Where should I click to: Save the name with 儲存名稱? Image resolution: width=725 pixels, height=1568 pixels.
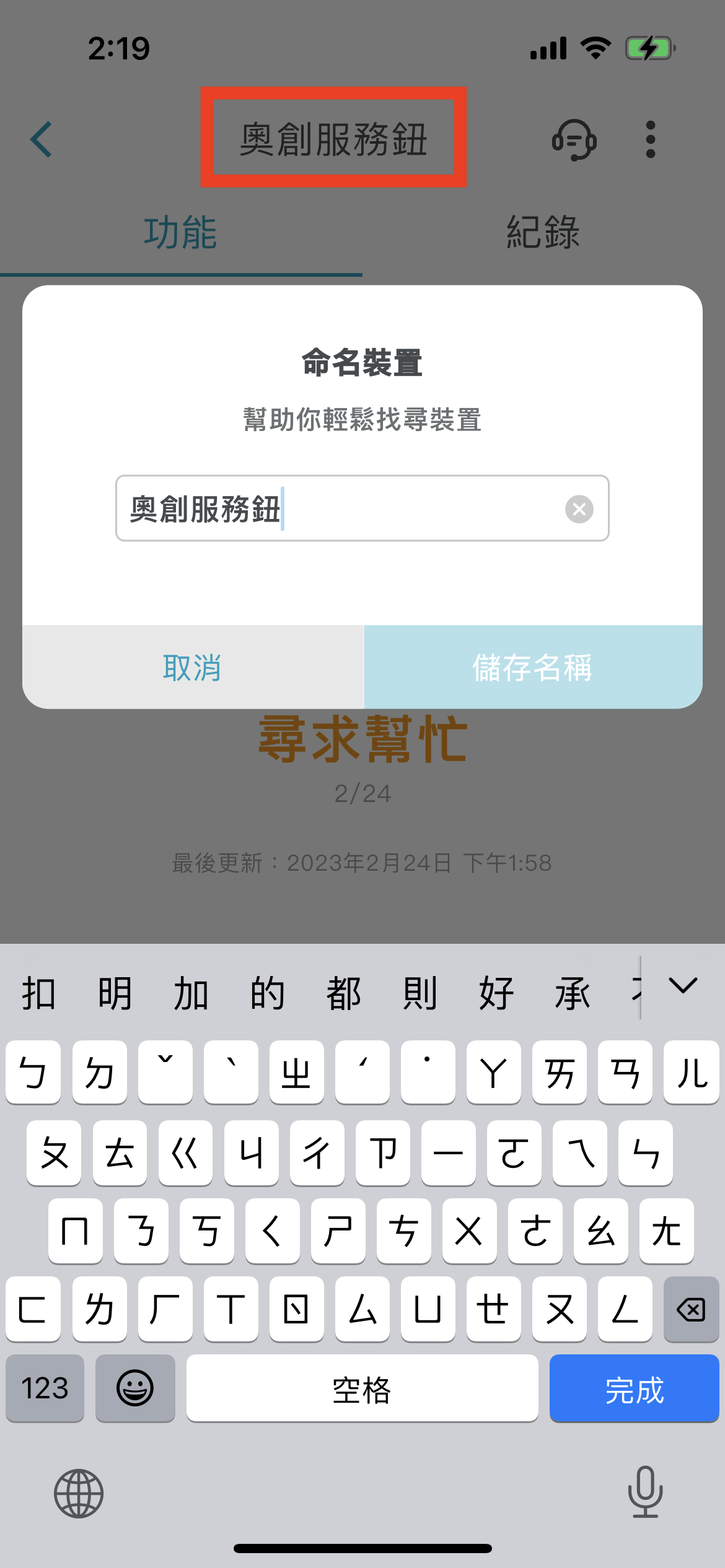click(533, 667)
